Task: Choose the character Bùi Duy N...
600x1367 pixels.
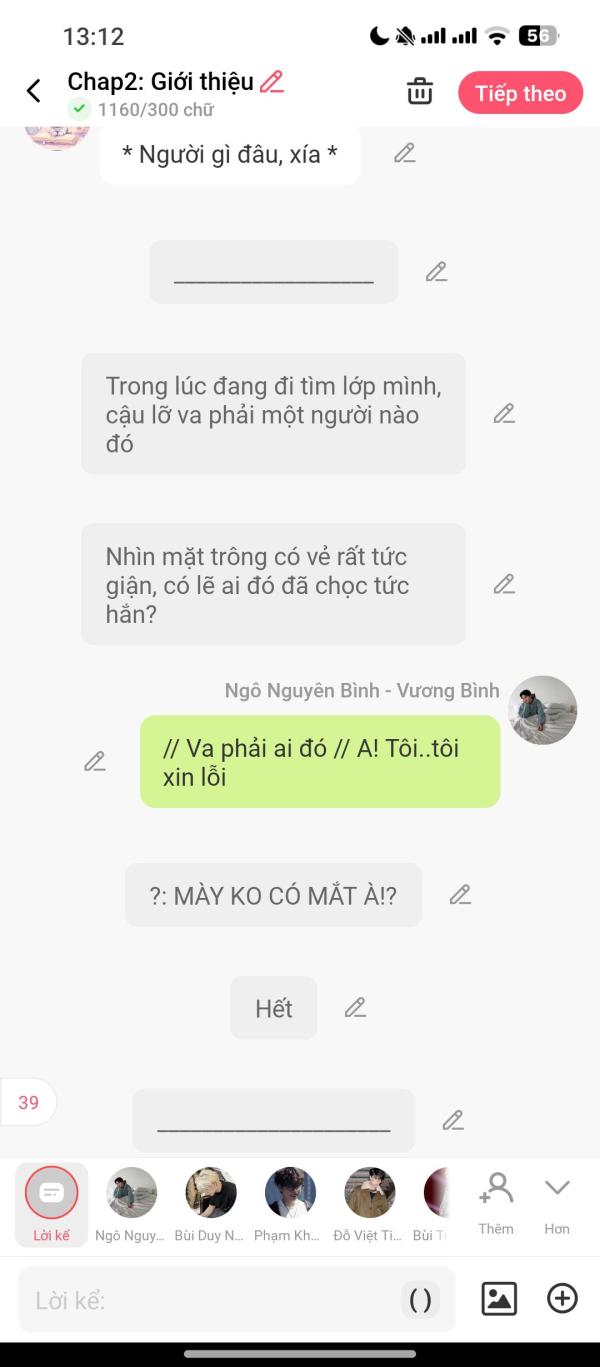Action: click(210, 1203)
